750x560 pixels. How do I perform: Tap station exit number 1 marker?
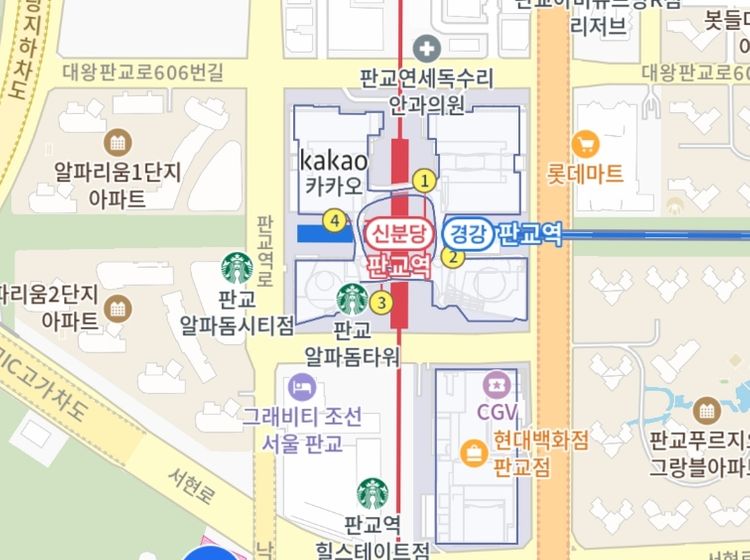click(x=426, y=181)
